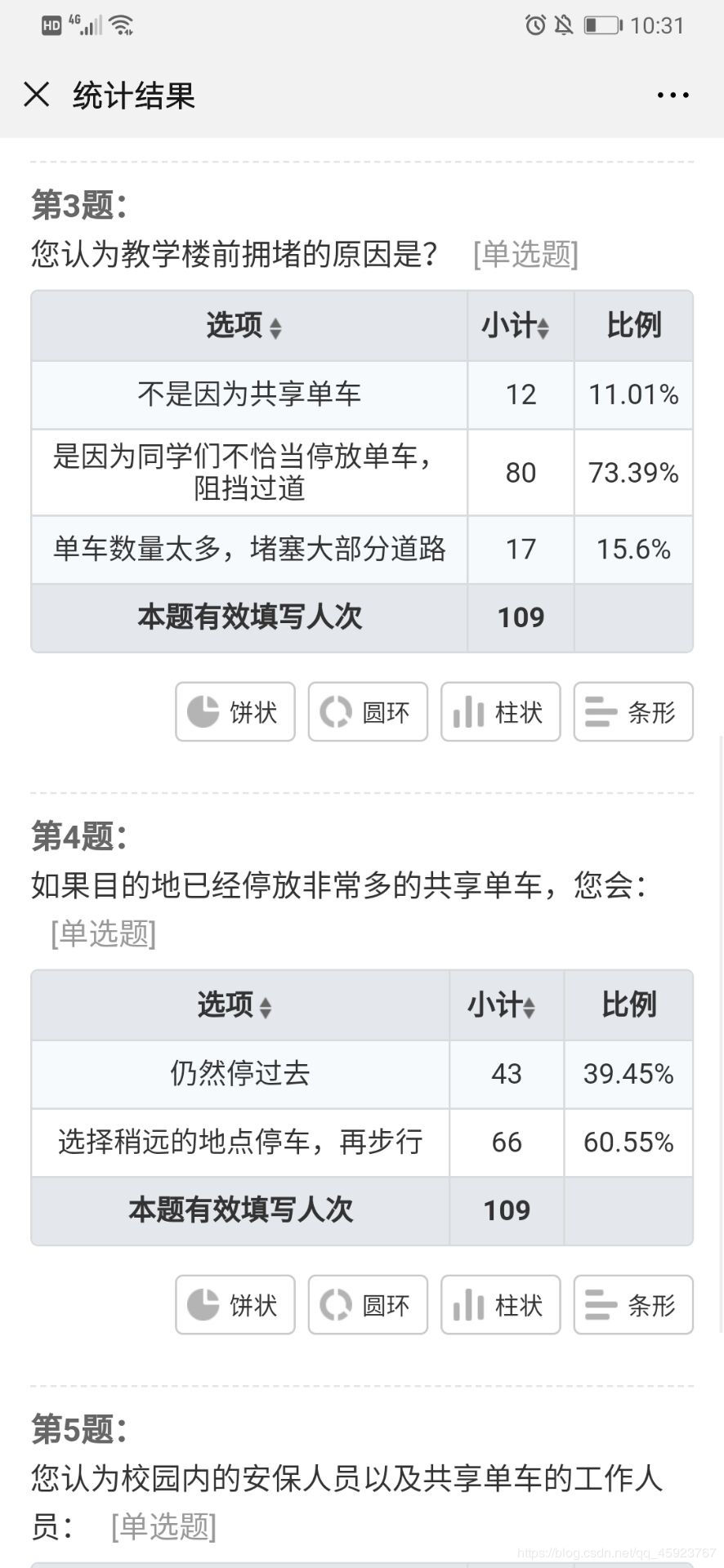The height and width of the screenshot is (1568, 724).
Task: Open column chart view for question 4
Action: [x=500, y=1305]
